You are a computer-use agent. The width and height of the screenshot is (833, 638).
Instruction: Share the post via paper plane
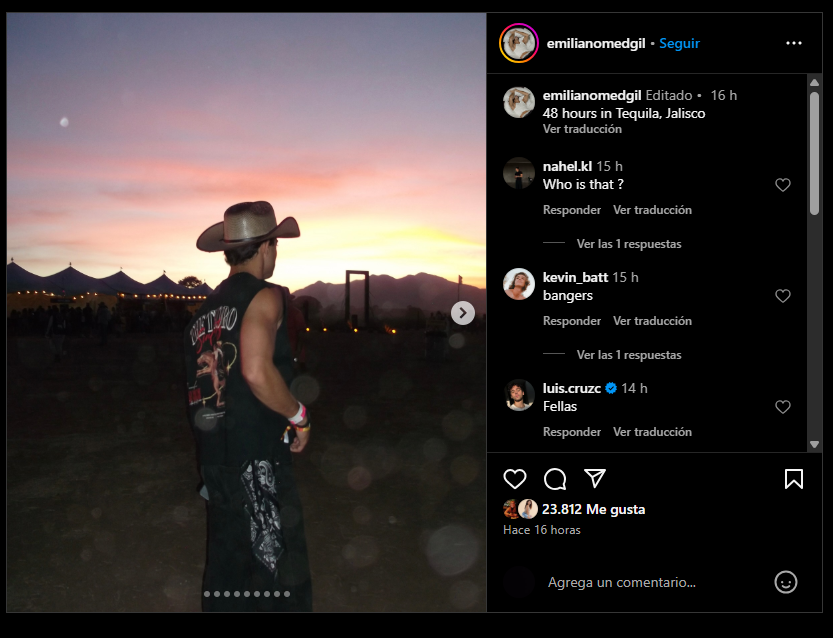click(595, 478)
